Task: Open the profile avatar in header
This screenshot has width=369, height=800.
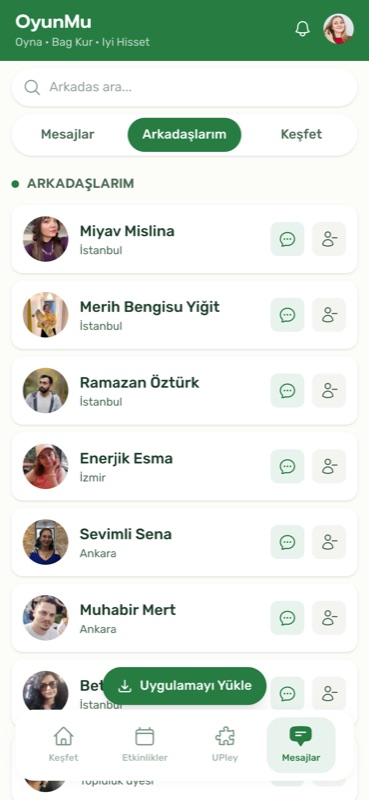Action: [338, 29]
